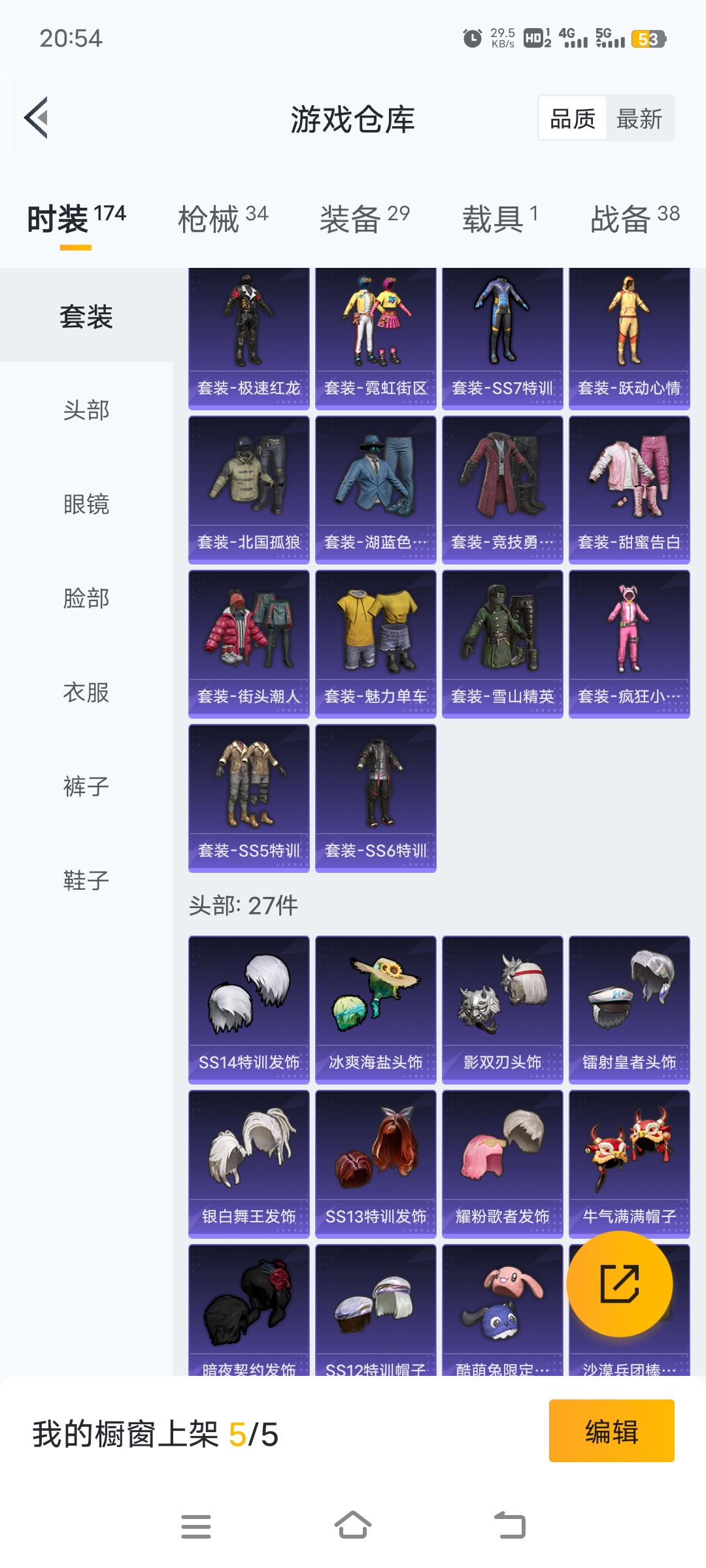Screen dimensions: 706x1568
Task: Open the 载具 tab
Action: [500, 218]
